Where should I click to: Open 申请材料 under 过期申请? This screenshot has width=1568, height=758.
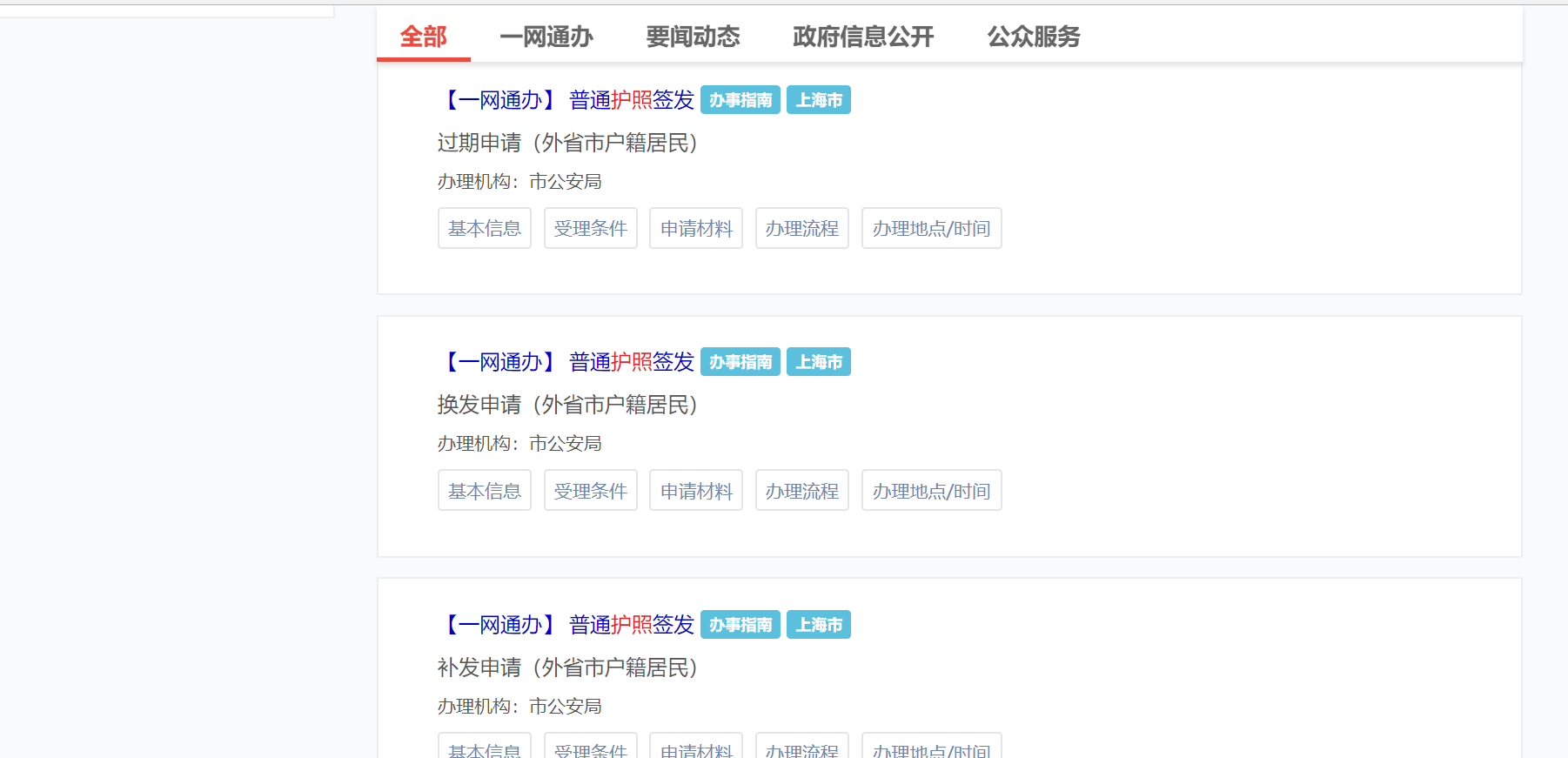(696, 228)
